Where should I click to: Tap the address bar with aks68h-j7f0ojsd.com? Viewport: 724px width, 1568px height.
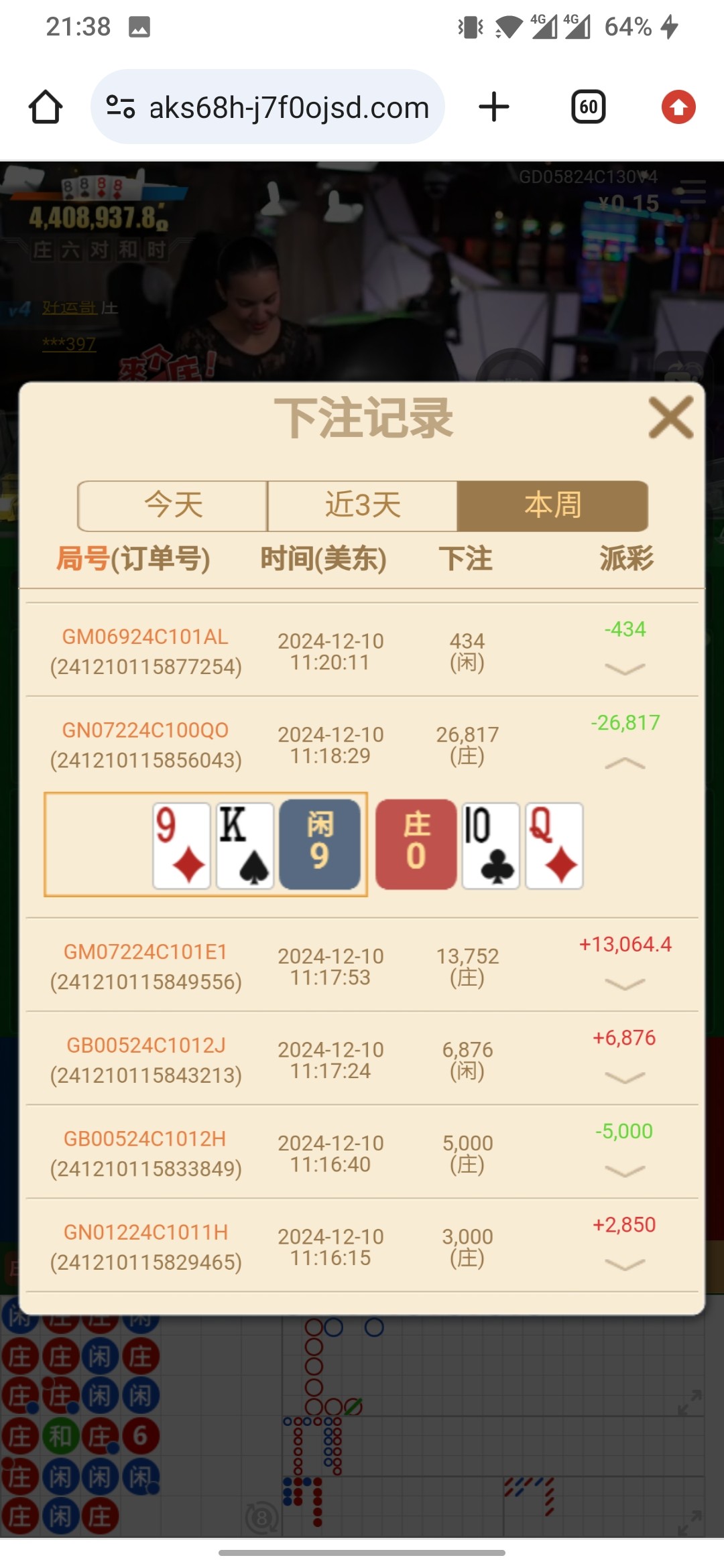click(268, 107)
